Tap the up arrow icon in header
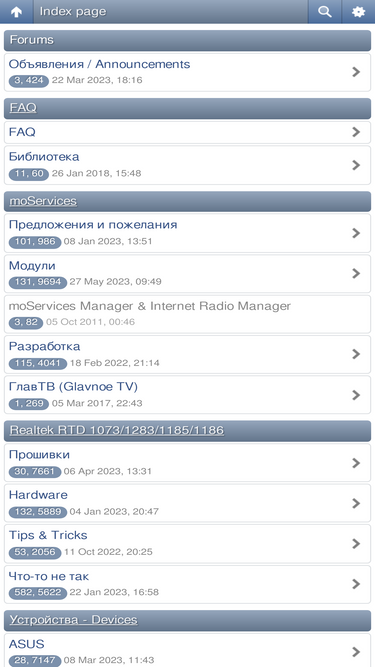The height and width of the screenshot is (667, 375). pyautogui.click(x=16, y=12)
